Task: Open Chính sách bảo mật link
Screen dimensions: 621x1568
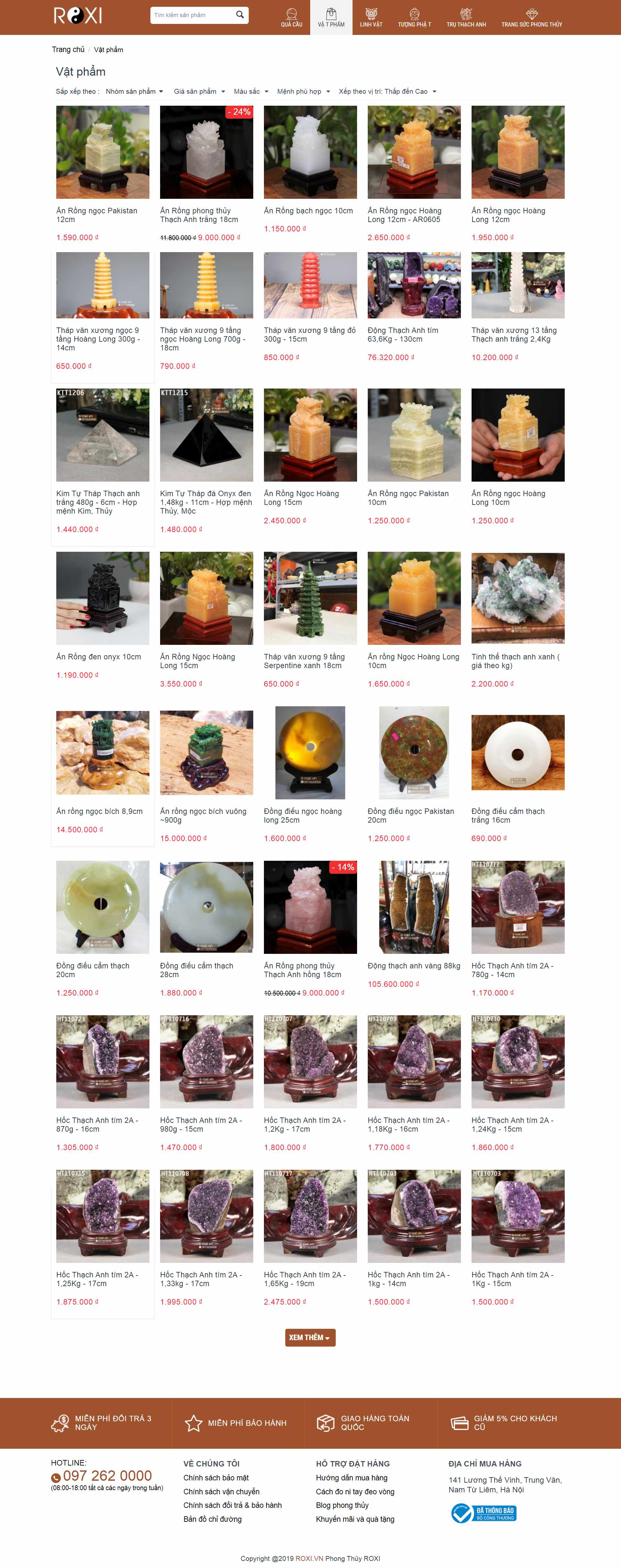Action: pyautogui.click(x=216, y=1477)
